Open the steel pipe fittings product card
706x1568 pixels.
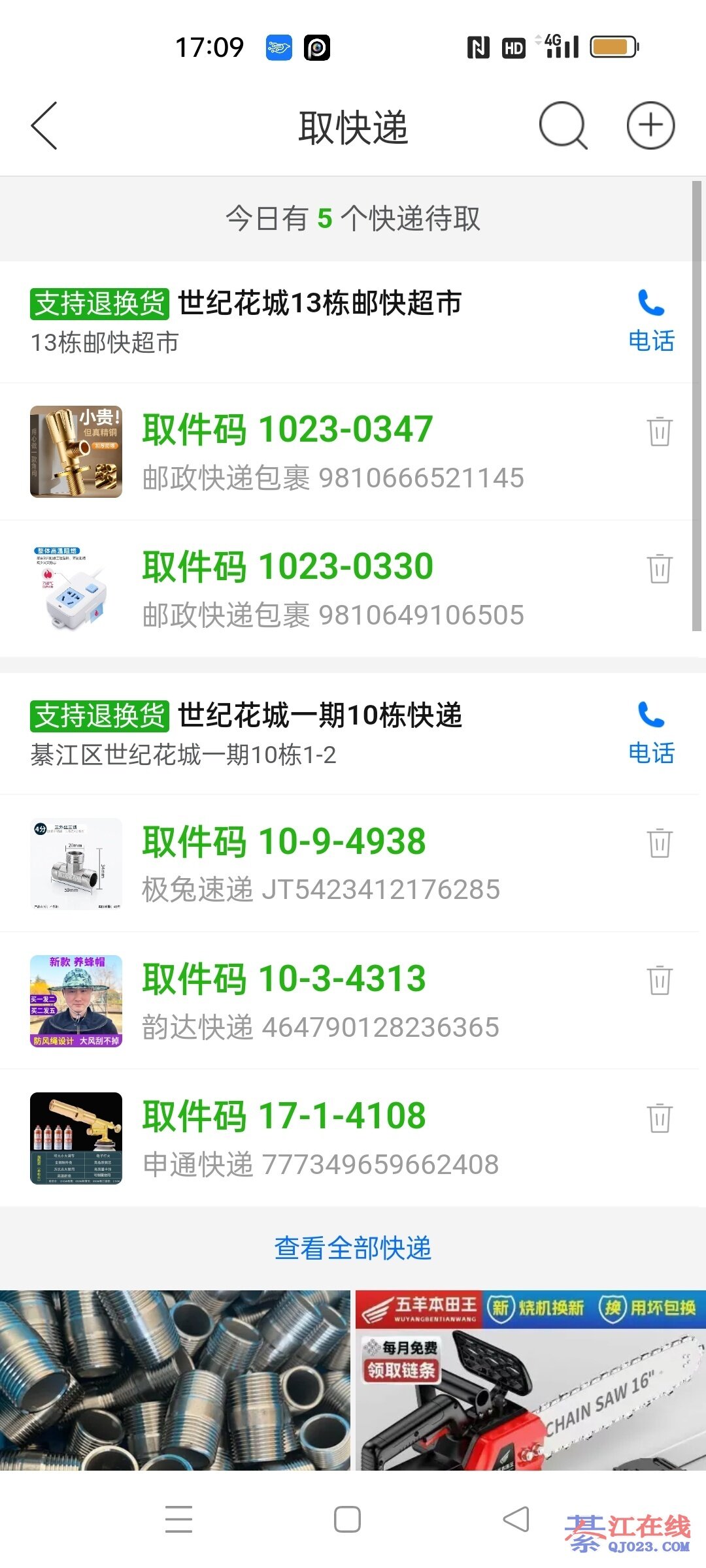[175, 1380]
